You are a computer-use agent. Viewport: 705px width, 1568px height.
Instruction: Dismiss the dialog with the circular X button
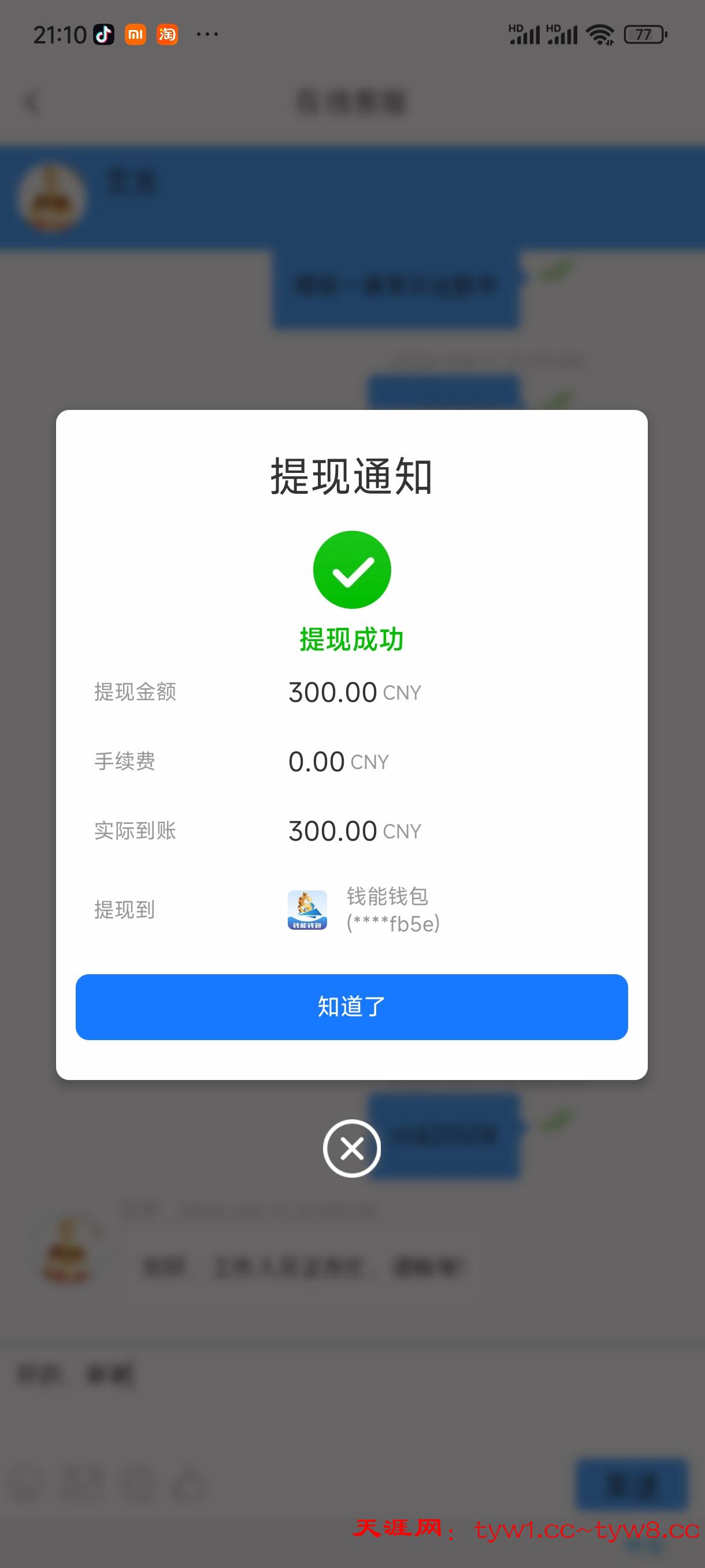[351, 1148]
